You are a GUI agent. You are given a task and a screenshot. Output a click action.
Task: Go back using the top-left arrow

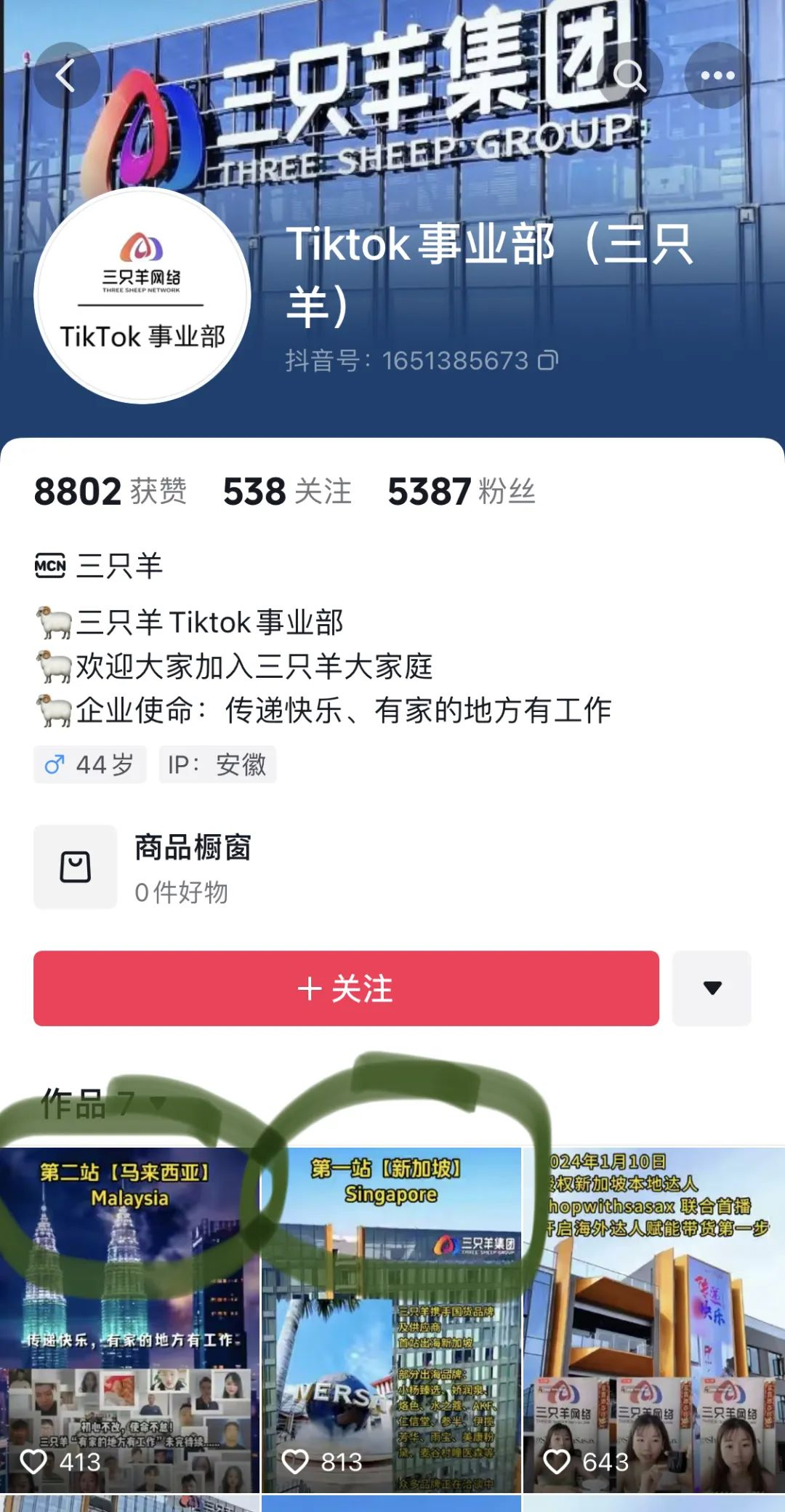click(66, 76)
